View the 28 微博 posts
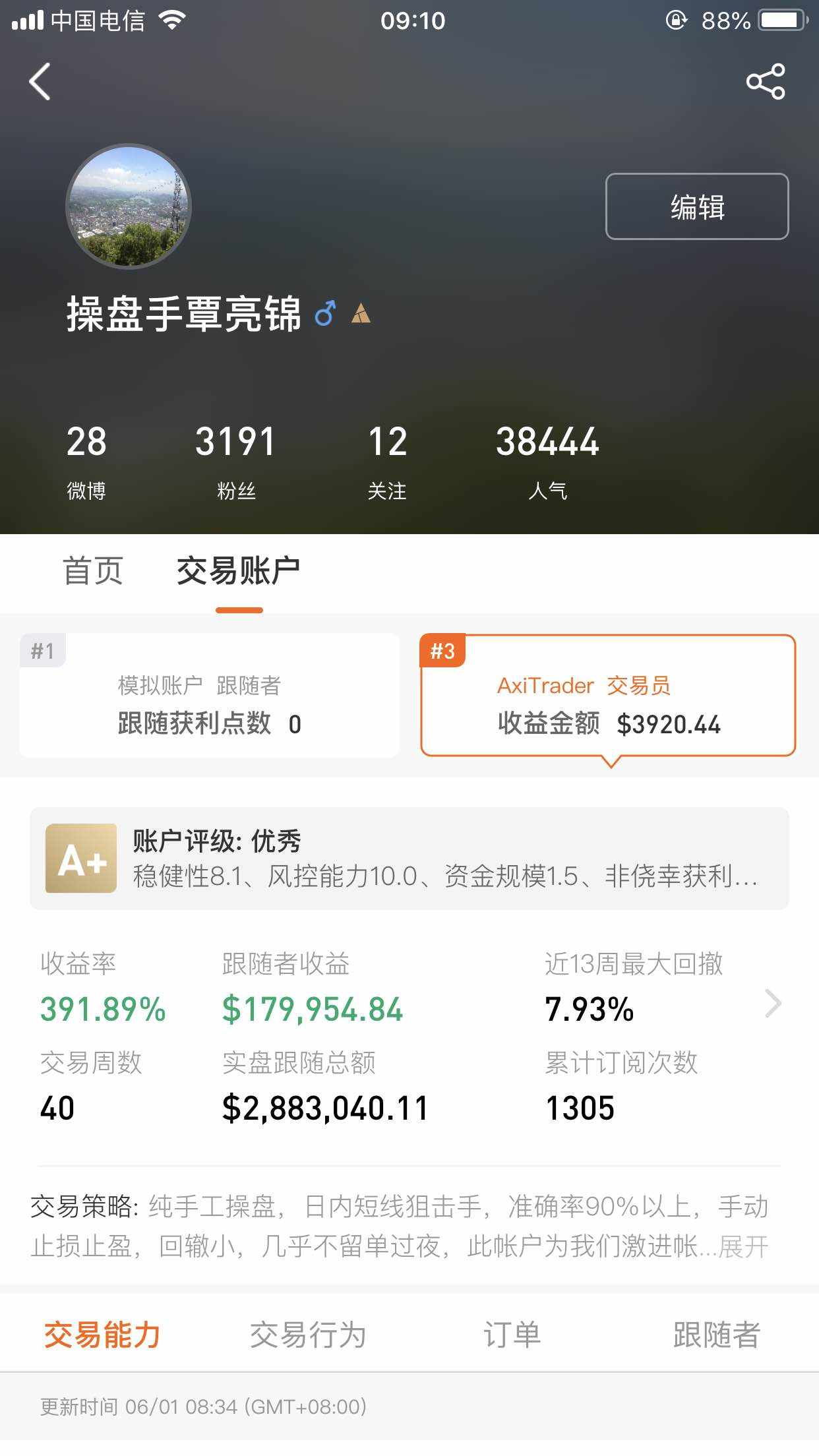819x1456 pixels. (86, 461)
